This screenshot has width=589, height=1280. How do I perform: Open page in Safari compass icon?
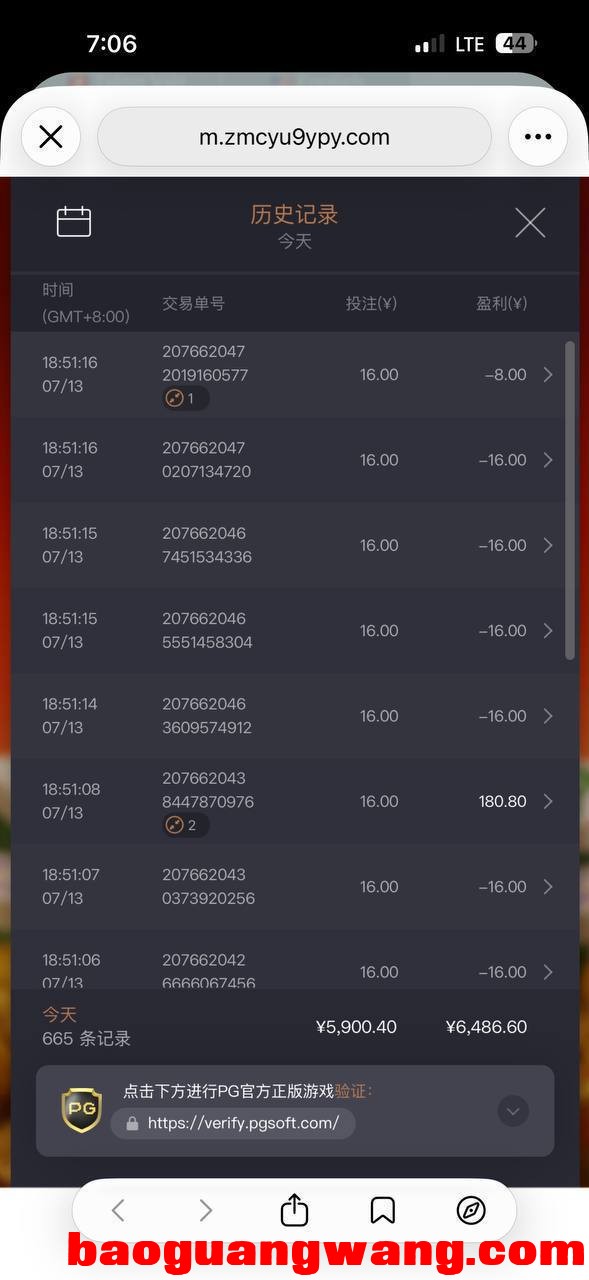[471, 1211]
